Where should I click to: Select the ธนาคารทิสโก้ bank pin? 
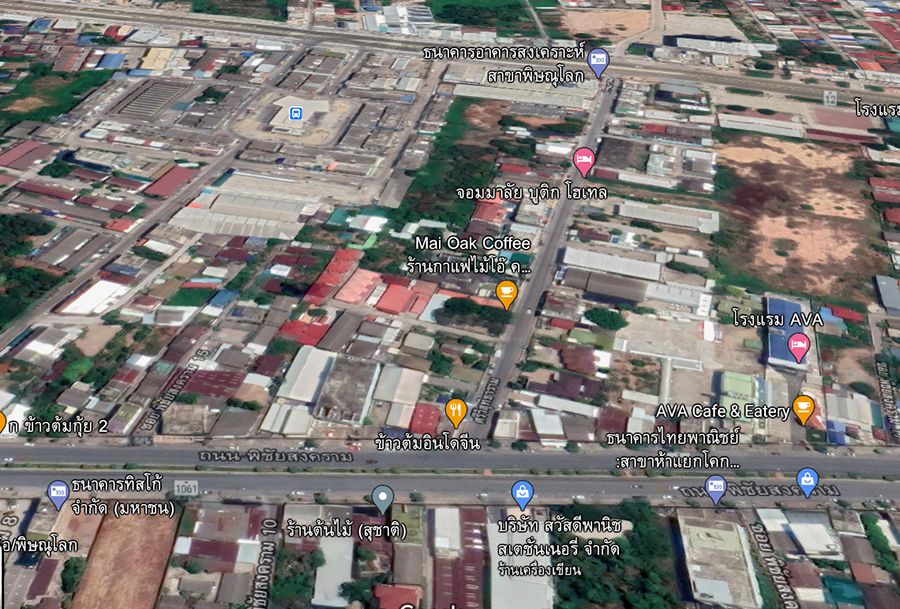pyautogui.click(x=59, y=492)
